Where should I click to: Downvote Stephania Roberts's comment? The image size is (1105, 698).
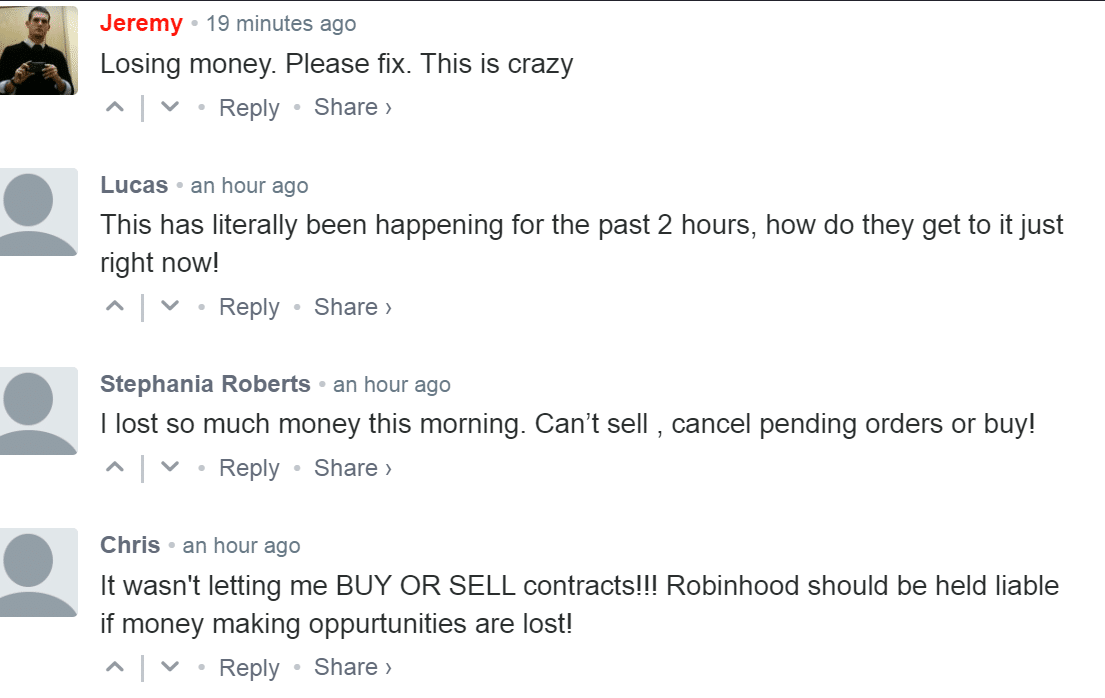pyautogui.click(x=169, y=468)
